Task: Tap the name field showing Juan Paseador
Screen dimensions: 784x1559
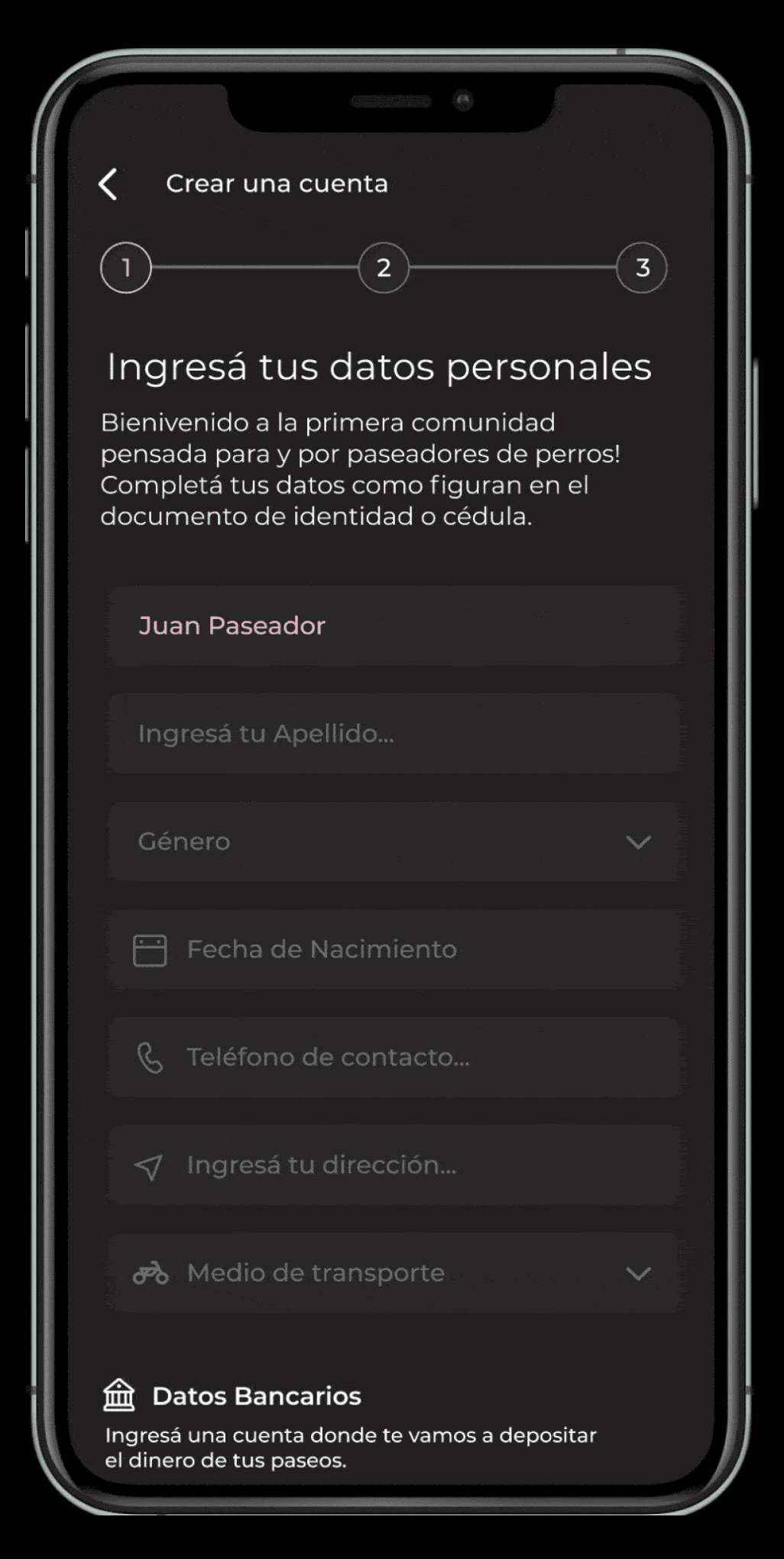Action: 394,626
